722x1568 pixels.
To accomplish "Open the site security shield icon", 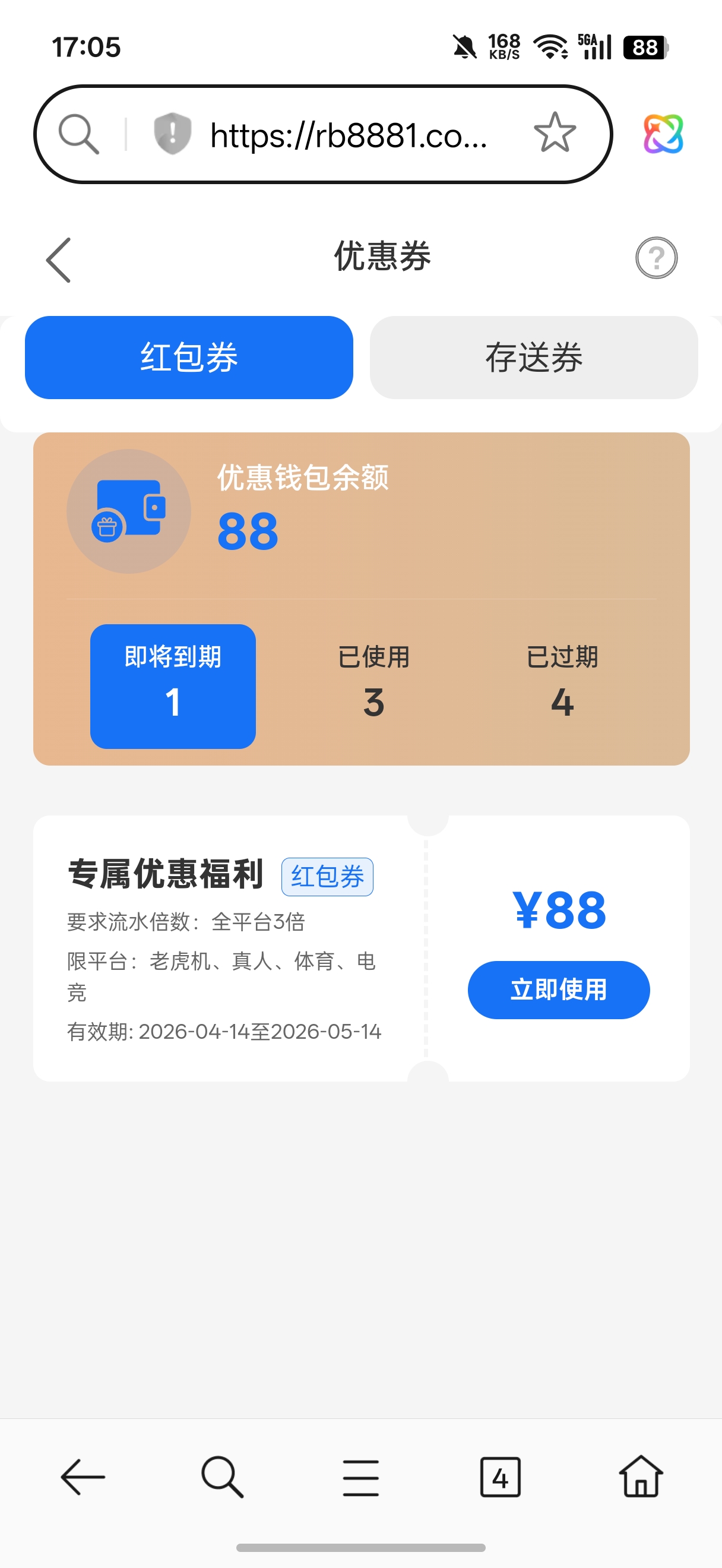I will (x=172, y=133).
